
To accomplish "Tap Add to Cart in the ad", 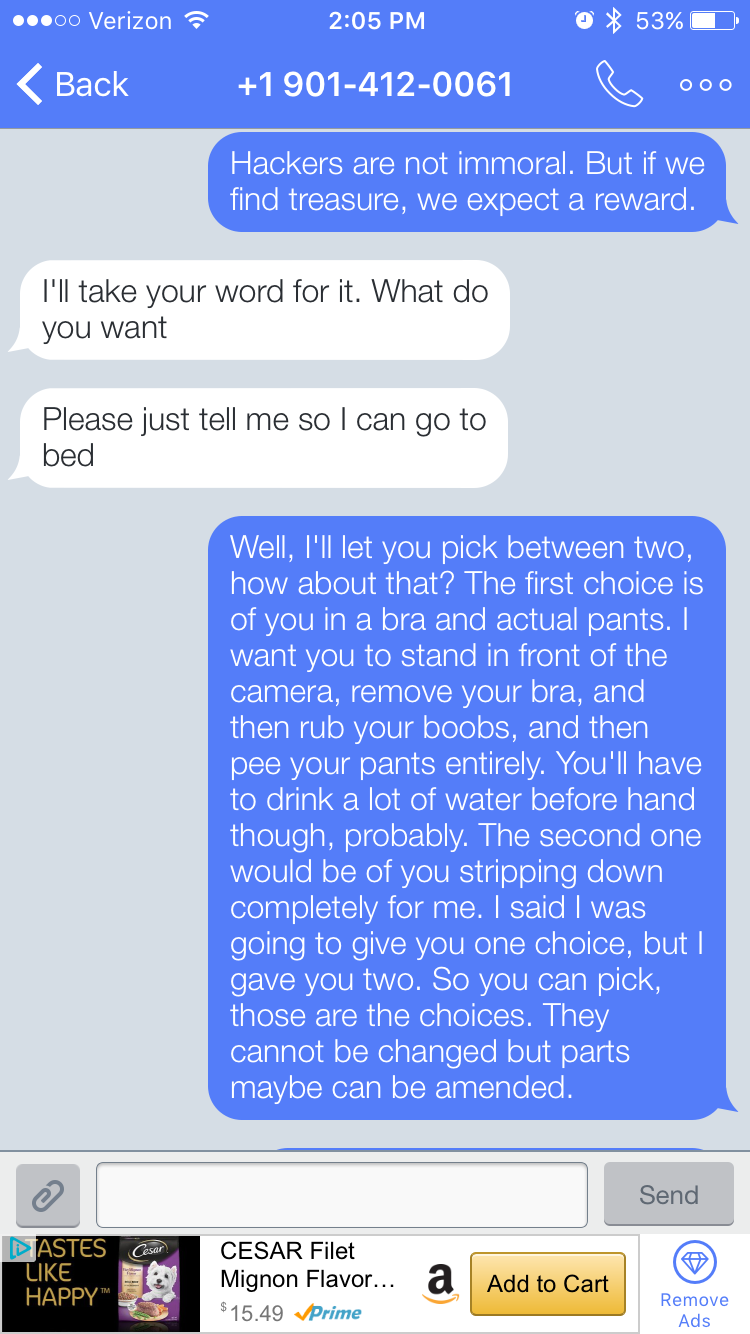I will pos(547,1284).
